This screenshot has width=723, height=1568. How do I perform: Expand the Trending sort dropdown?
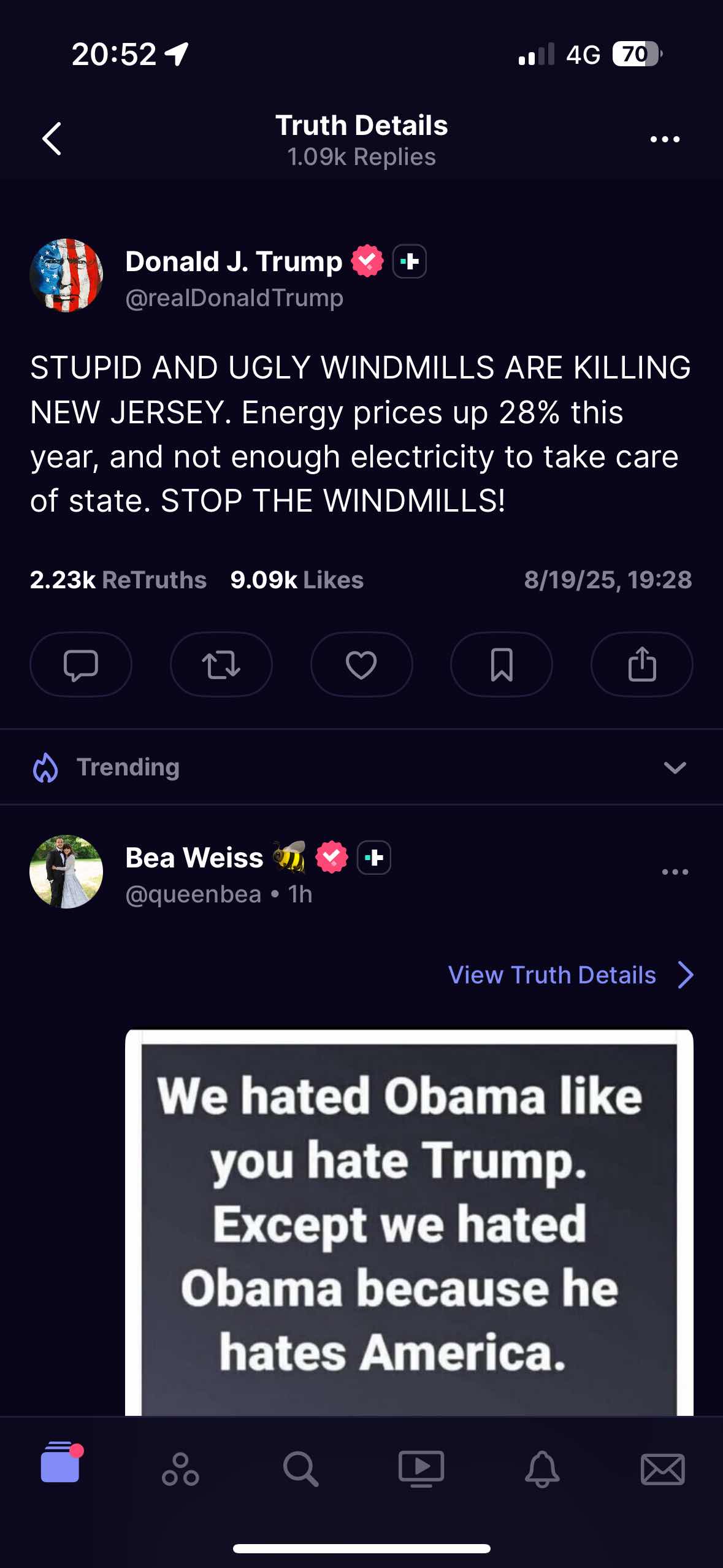point(675,767)
